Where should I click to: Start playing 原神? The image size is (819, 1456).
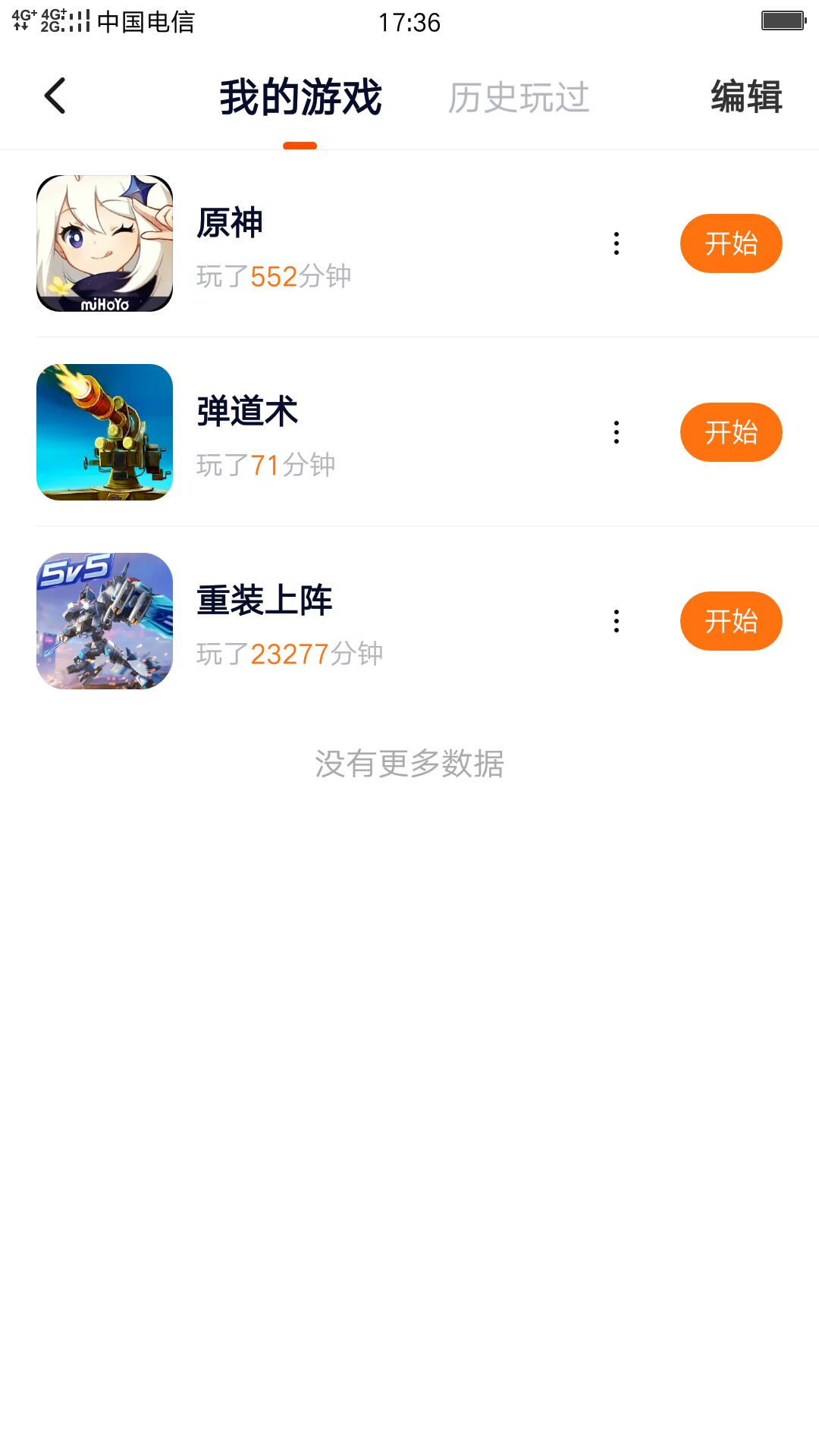tap(730, 243)
